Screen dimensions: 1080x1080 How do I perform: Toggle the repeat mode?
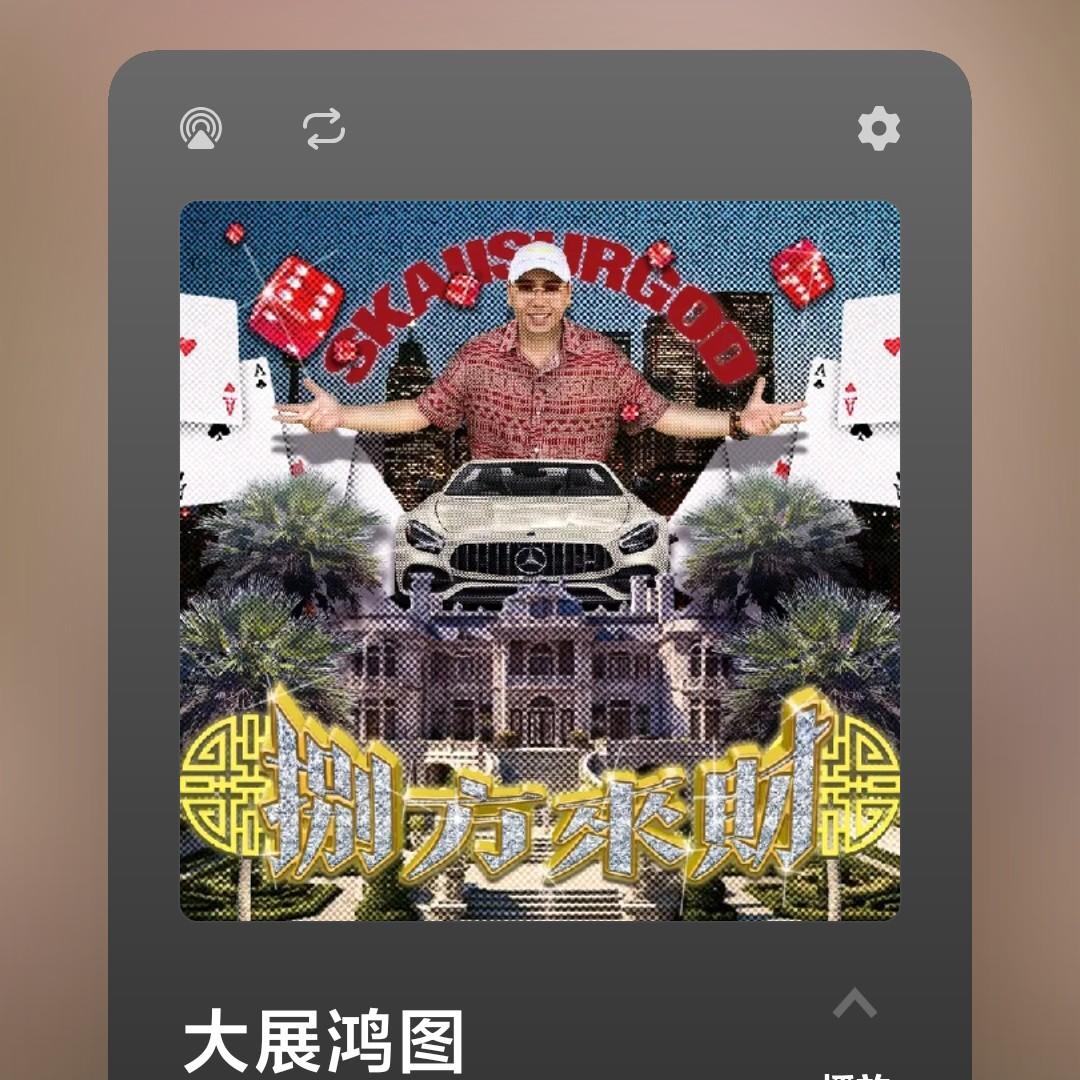[324, 129]
